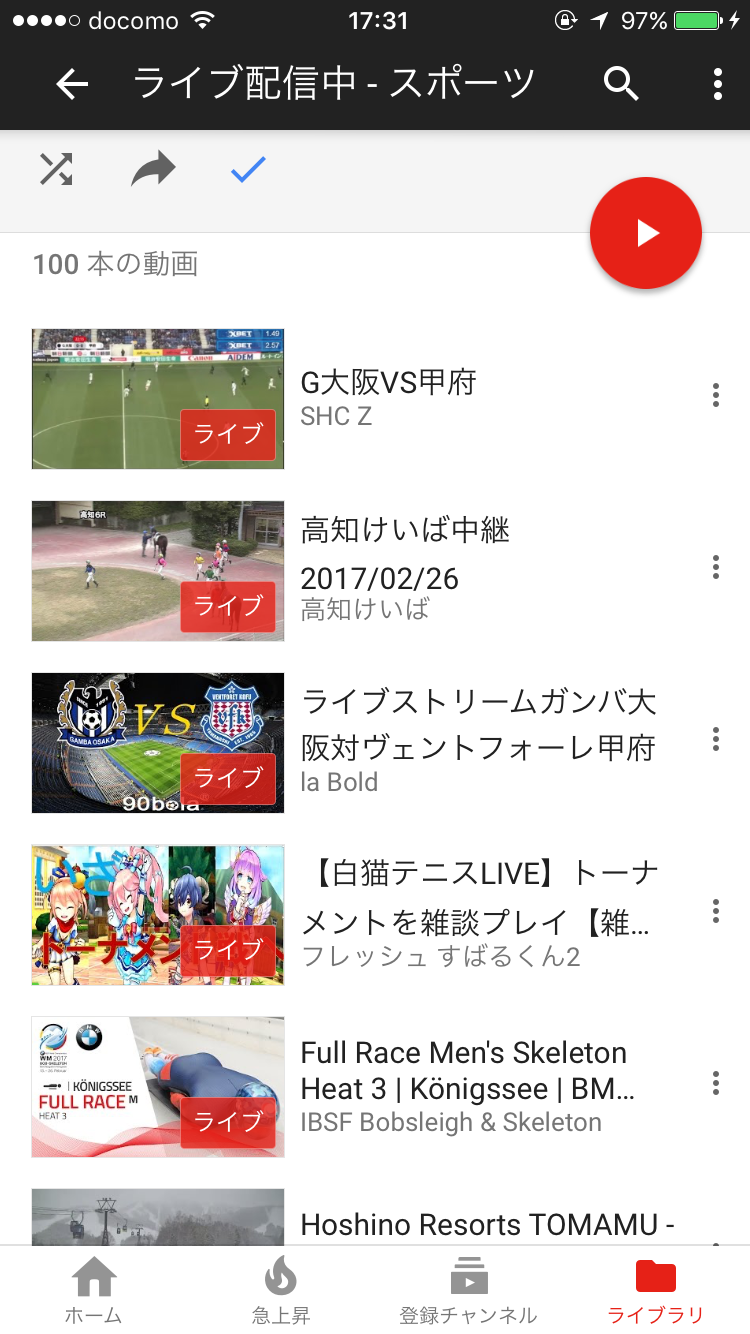
Task: Tap the blue checkmark saved icon
Action: (x=248, y=170)
